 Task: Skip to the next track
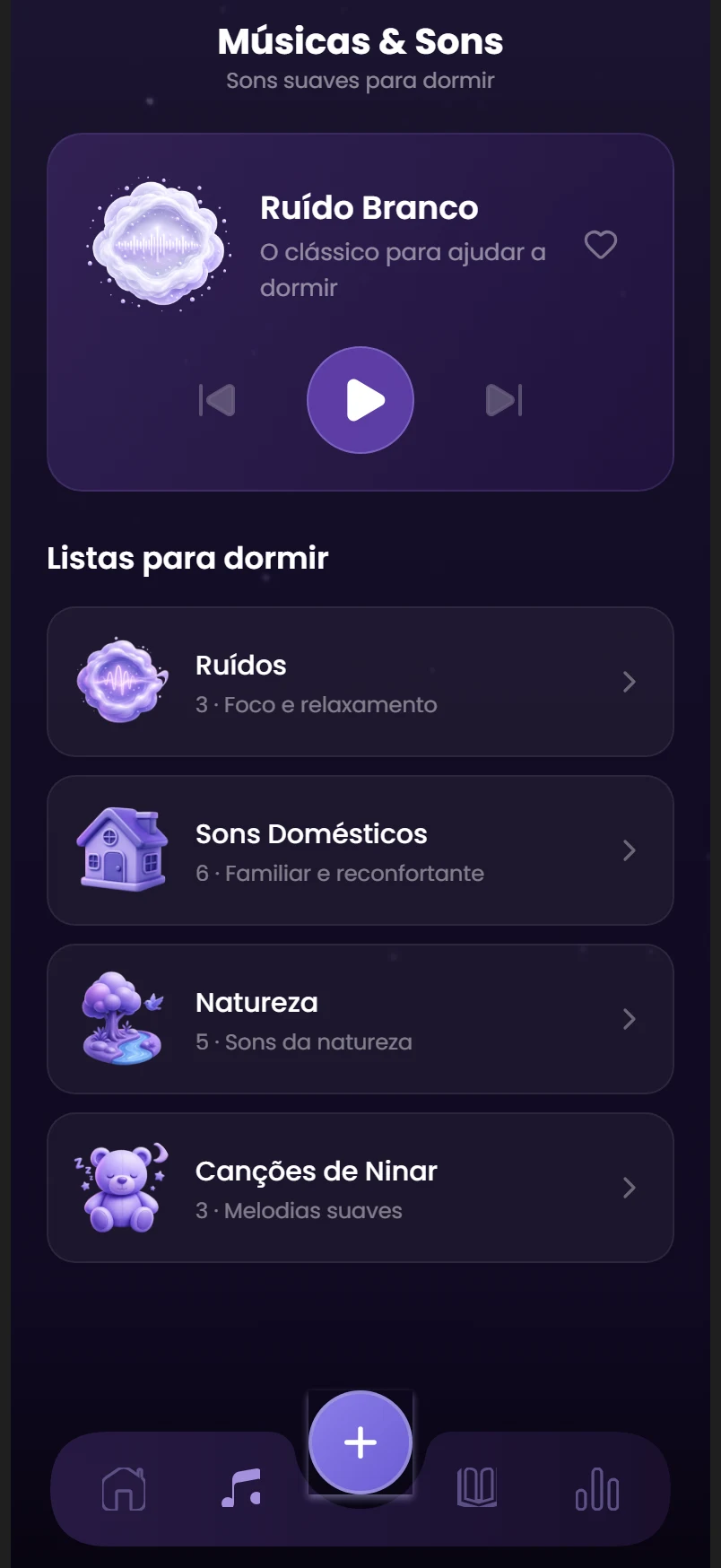pos(504,400)
